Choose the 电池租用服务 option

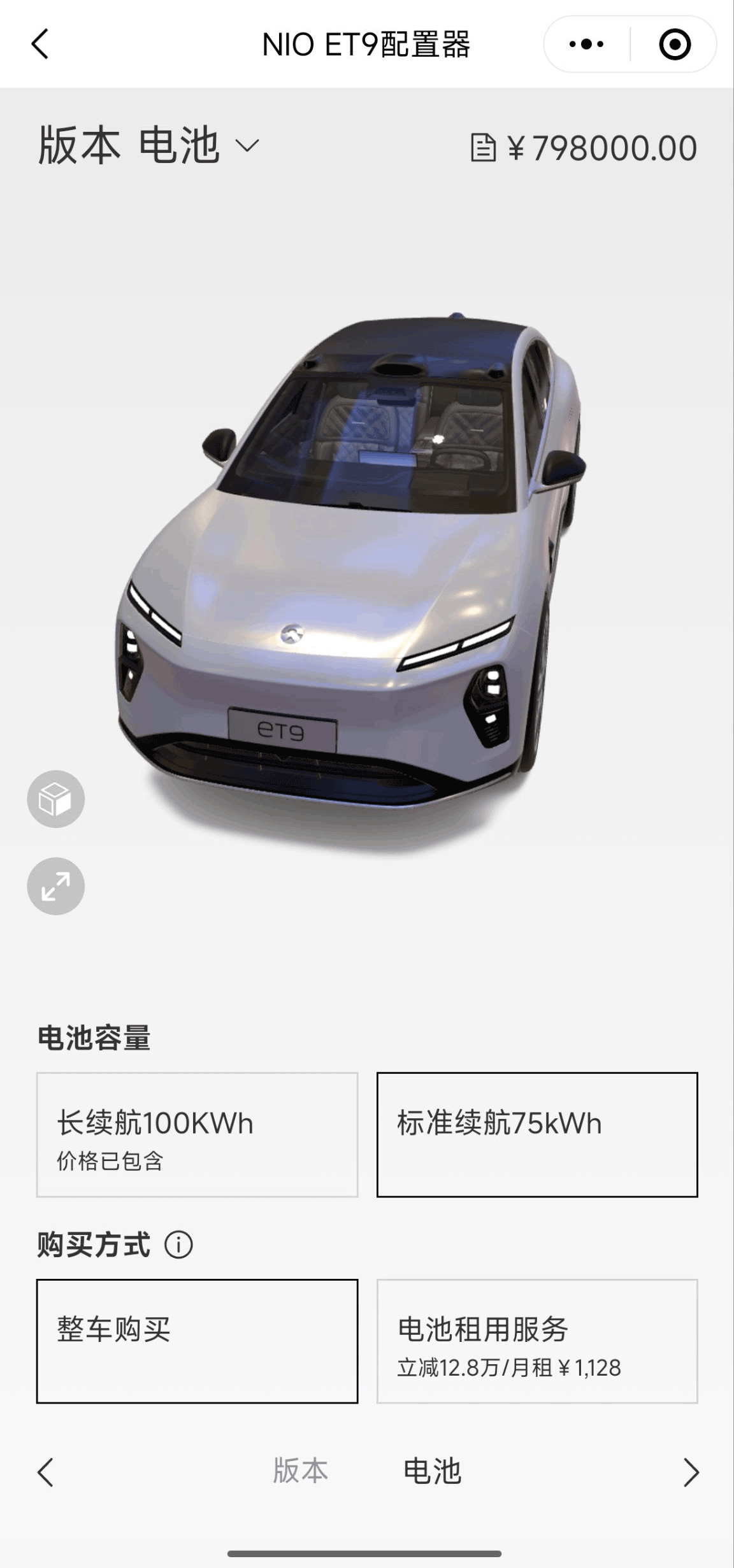(537, 1341)
